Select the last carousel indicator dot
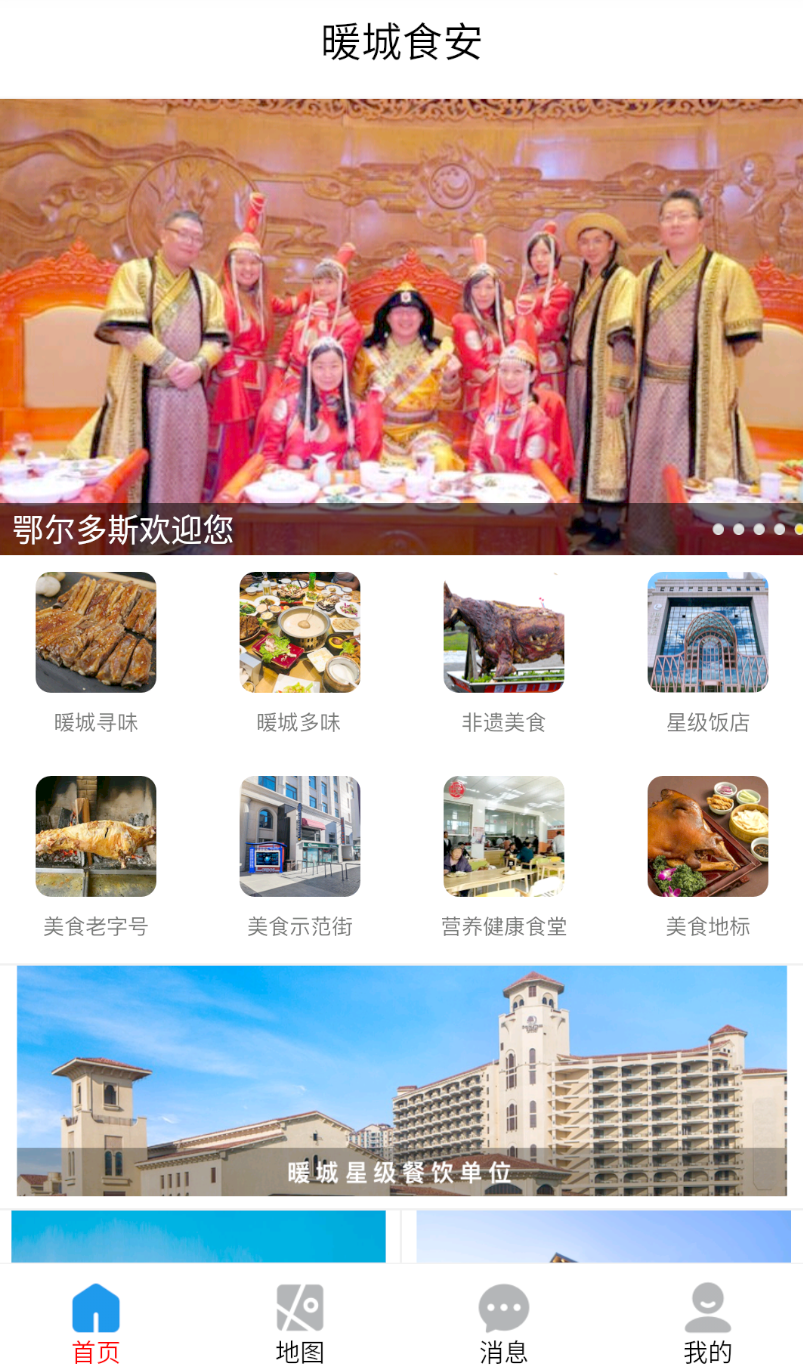803x1372 pixels. pyautogui.click(x=797, y=529)
